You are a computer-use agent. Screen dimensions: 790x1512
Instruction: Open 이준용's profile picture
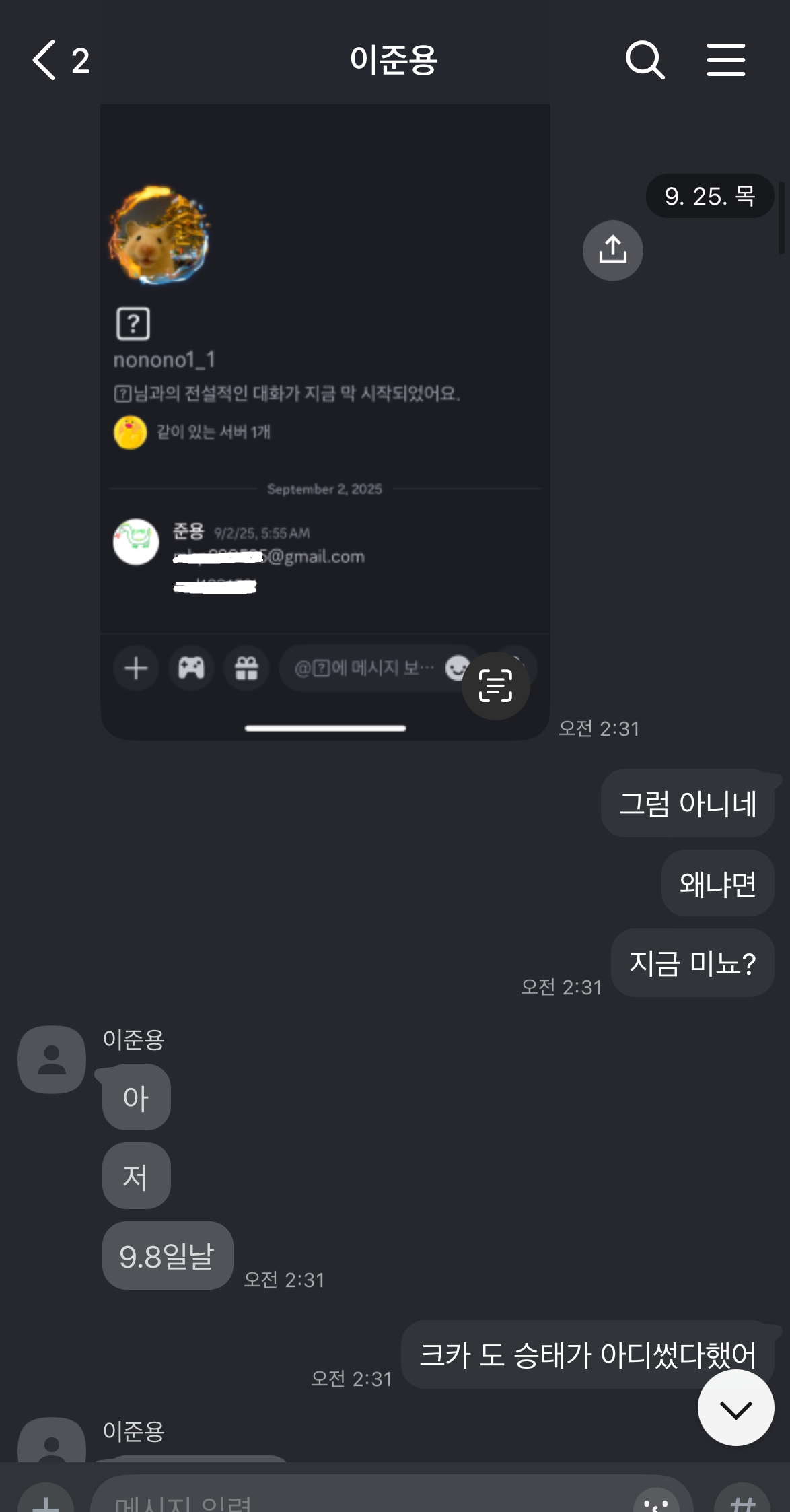(x=52, y=1059)
